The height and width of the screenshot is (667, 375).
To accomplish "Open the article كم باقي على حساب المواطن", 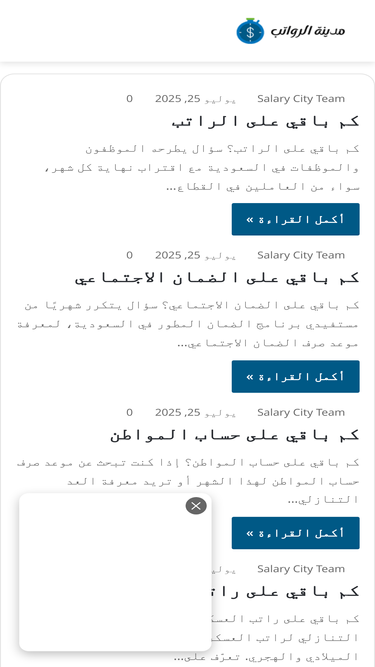I will [235, 435].
